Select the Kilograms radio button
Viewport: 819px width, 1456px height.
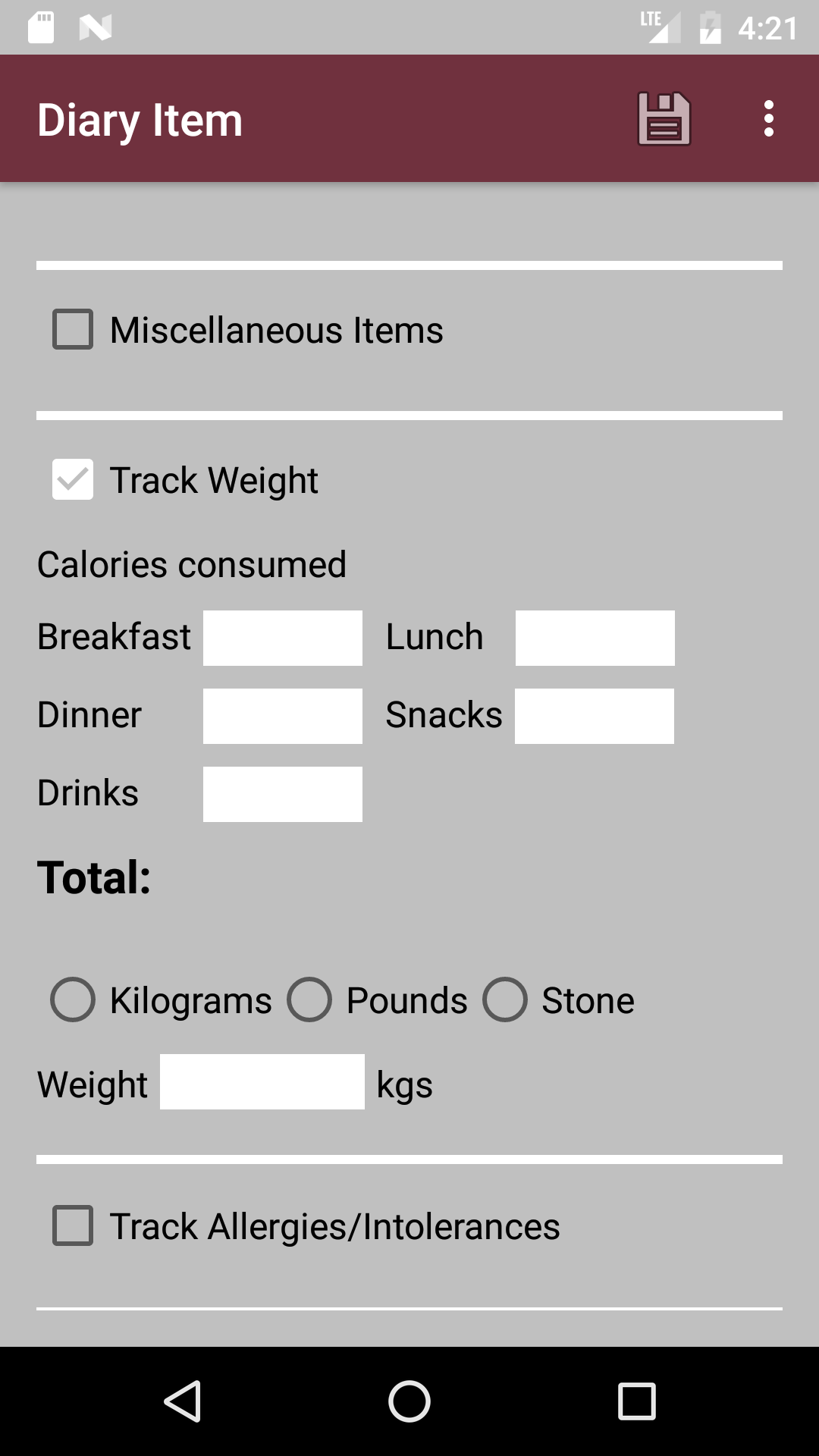[72, 999]
